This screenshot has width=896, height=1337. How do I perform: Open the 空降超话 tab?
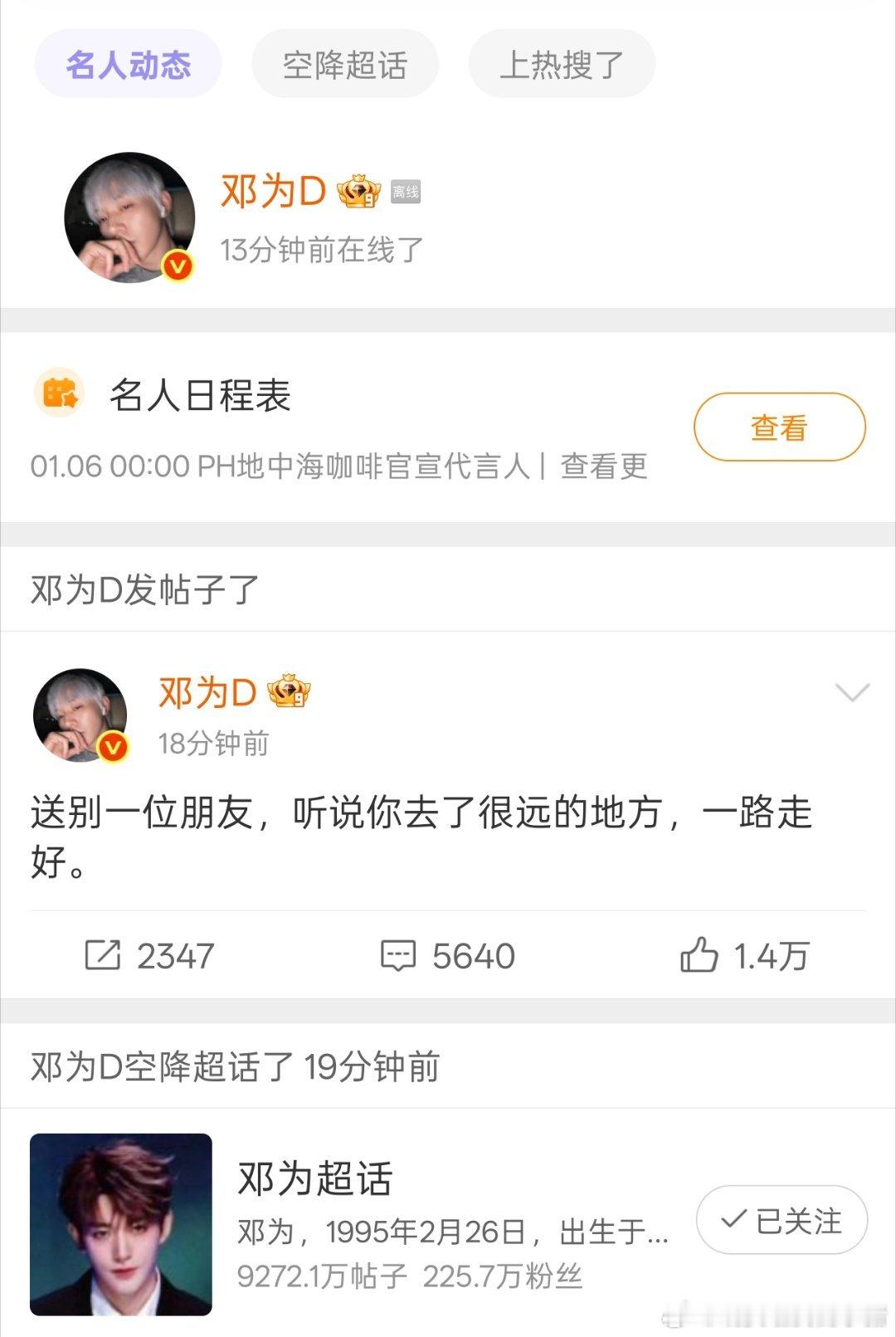click(x=345, y=64)
